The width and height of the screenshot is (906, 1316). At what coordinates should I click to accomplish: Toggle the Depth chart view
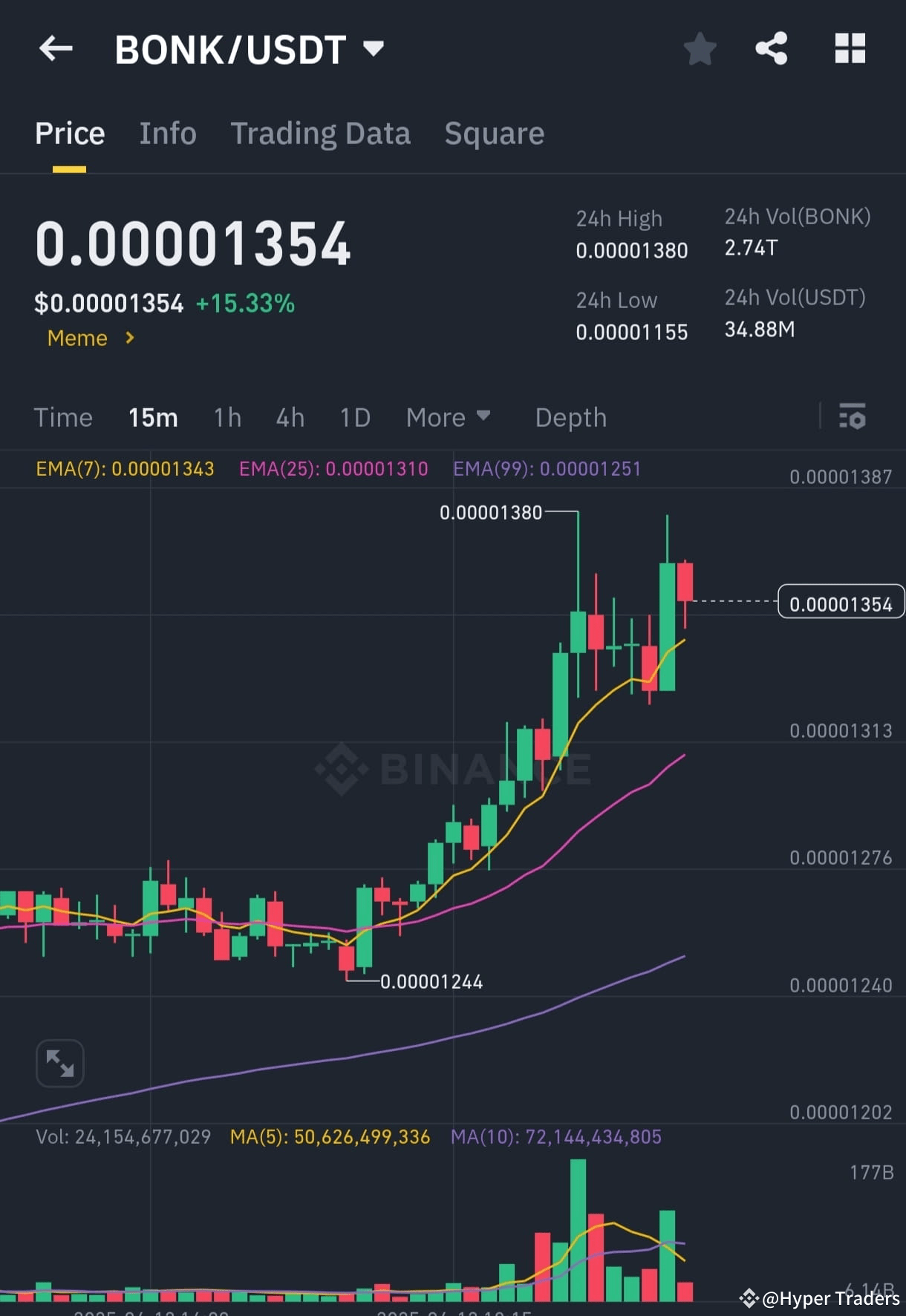[570, 417]
